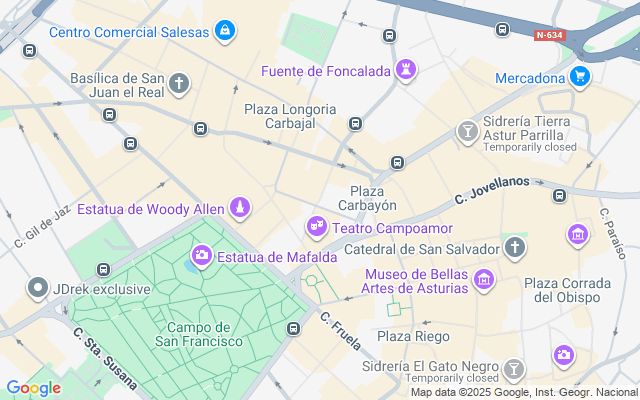Image resolution: width=640 pixels, height=400 pixels.
Task: Select the Sidrería Tierra Astur Parrilla pin
Action: tap(467, 131)
